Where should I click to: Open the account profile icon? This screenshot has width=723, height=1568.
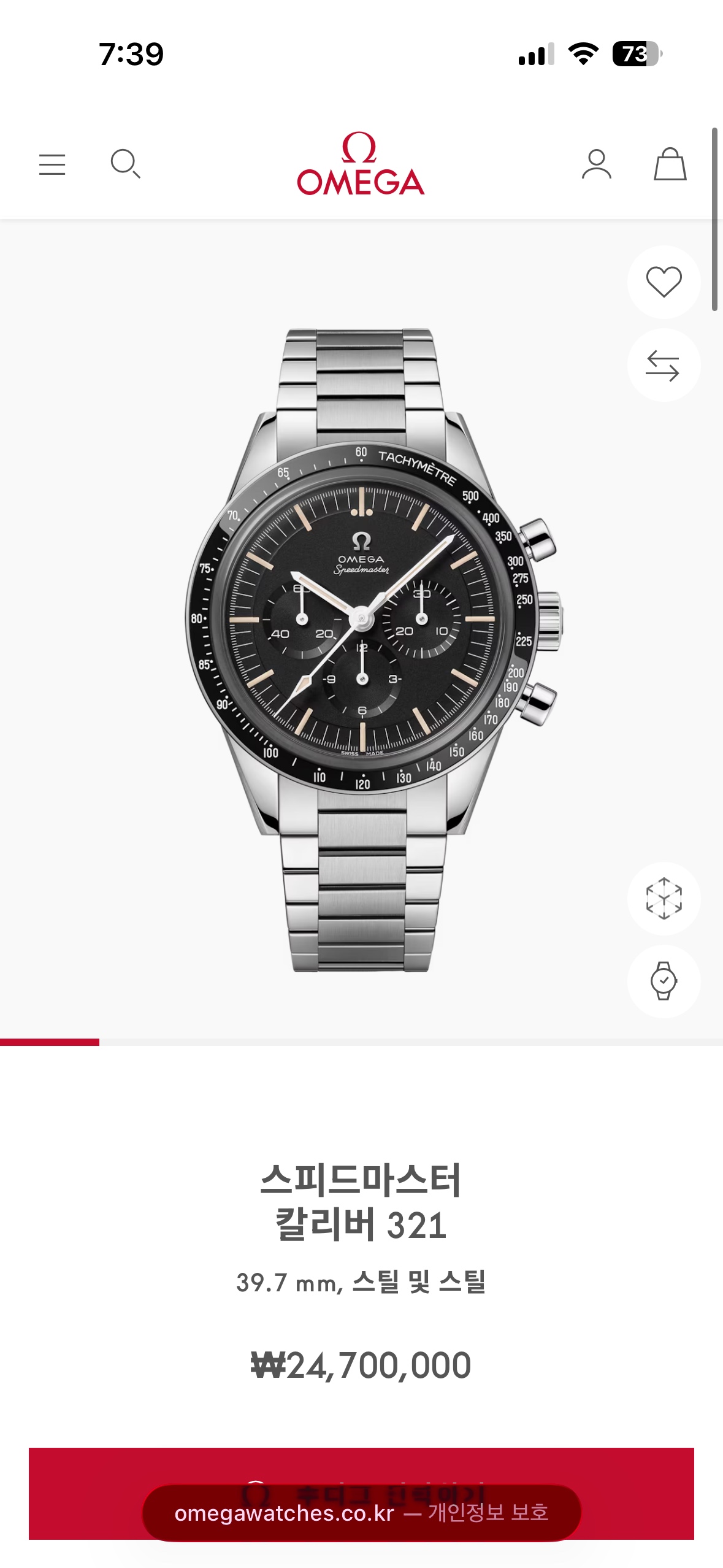[x=596, y=164]
